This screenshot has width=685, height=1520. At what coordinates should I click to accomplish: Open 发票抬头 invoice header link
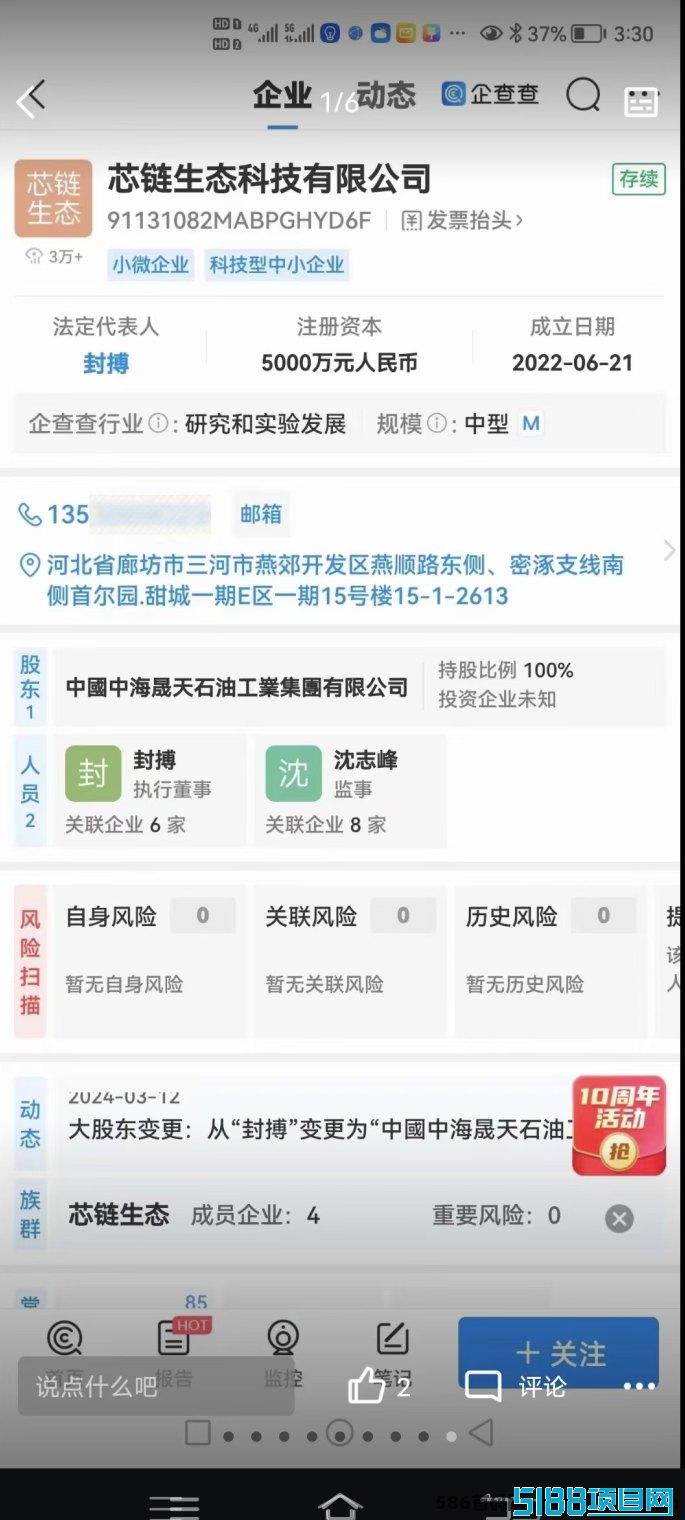(x=462, y=220)
